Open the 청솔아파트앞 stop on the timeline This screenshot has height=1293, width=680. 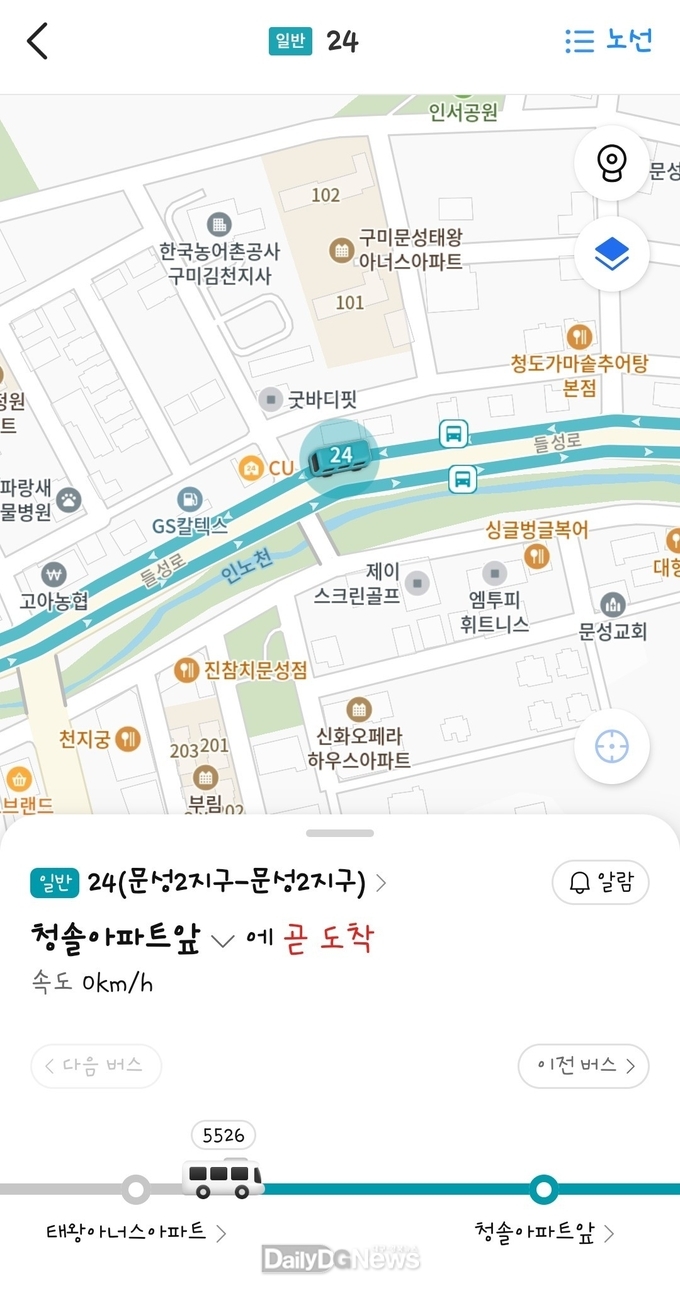(543, 1232)
